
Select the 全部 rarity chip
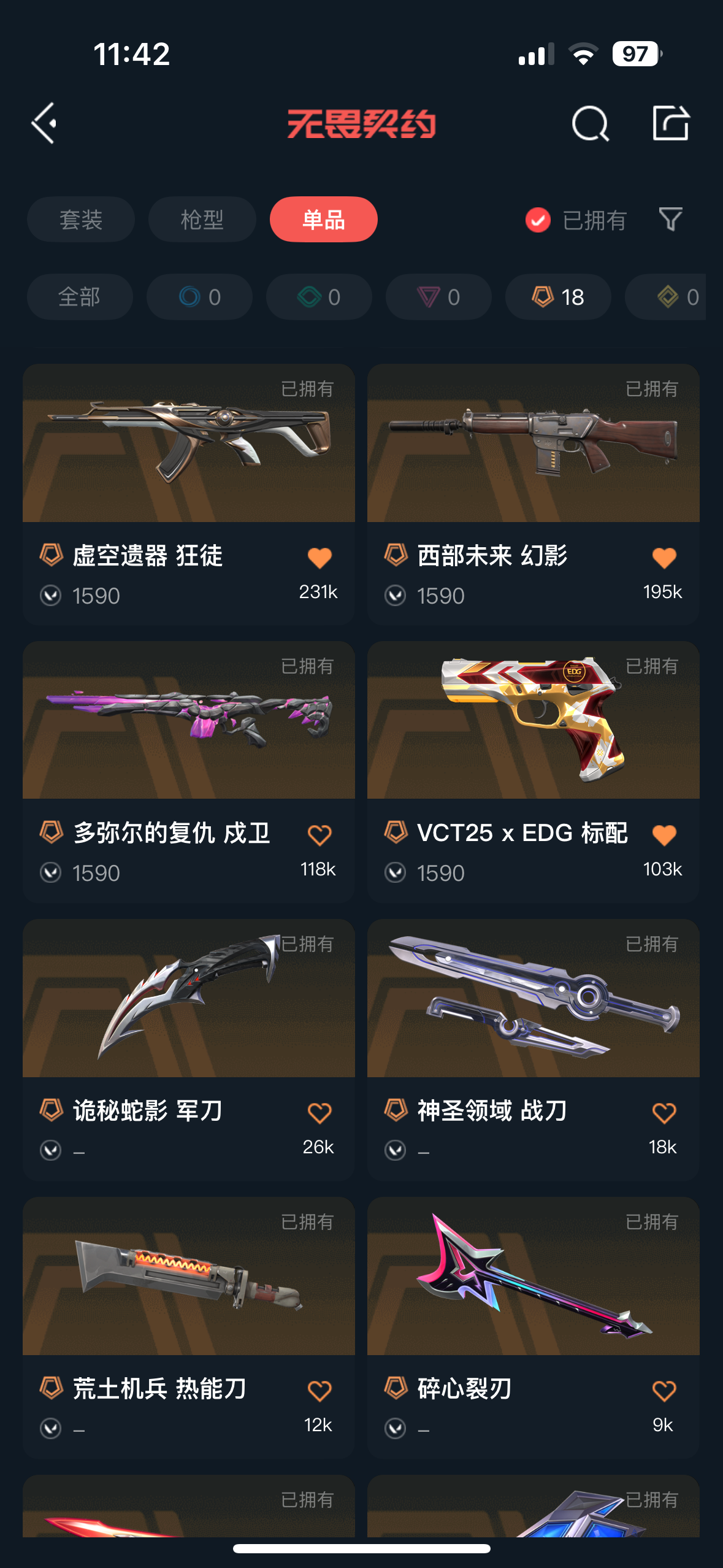pos(80,297)
